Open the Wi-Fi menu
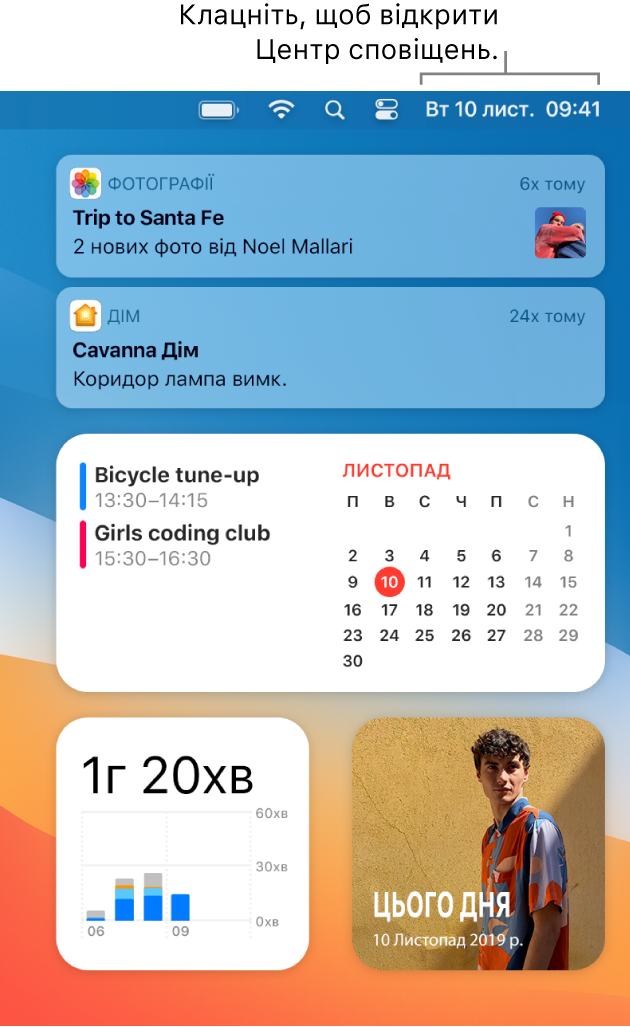This screenshot has width=630, height=1027. (x=283, y=110)
